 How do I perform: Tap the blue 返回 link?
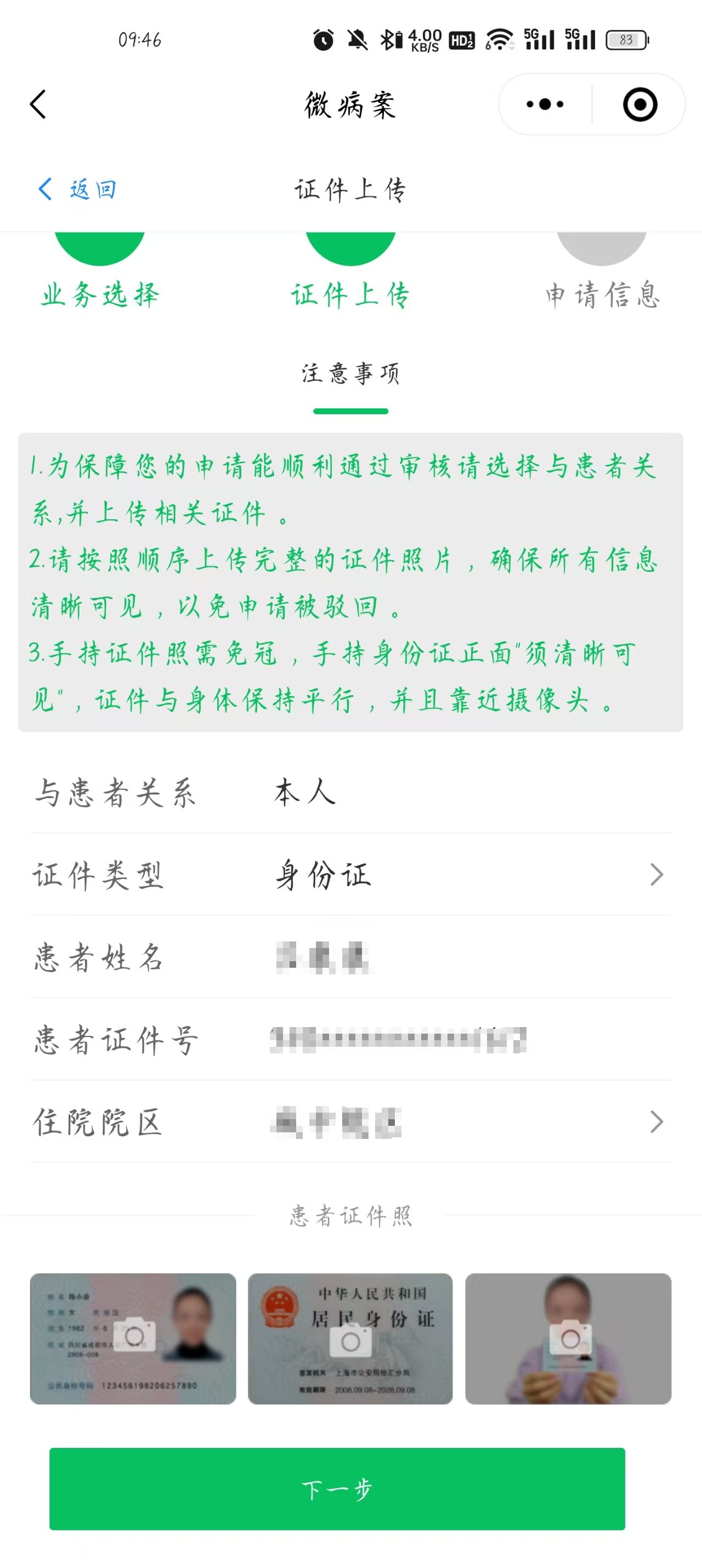77,189
